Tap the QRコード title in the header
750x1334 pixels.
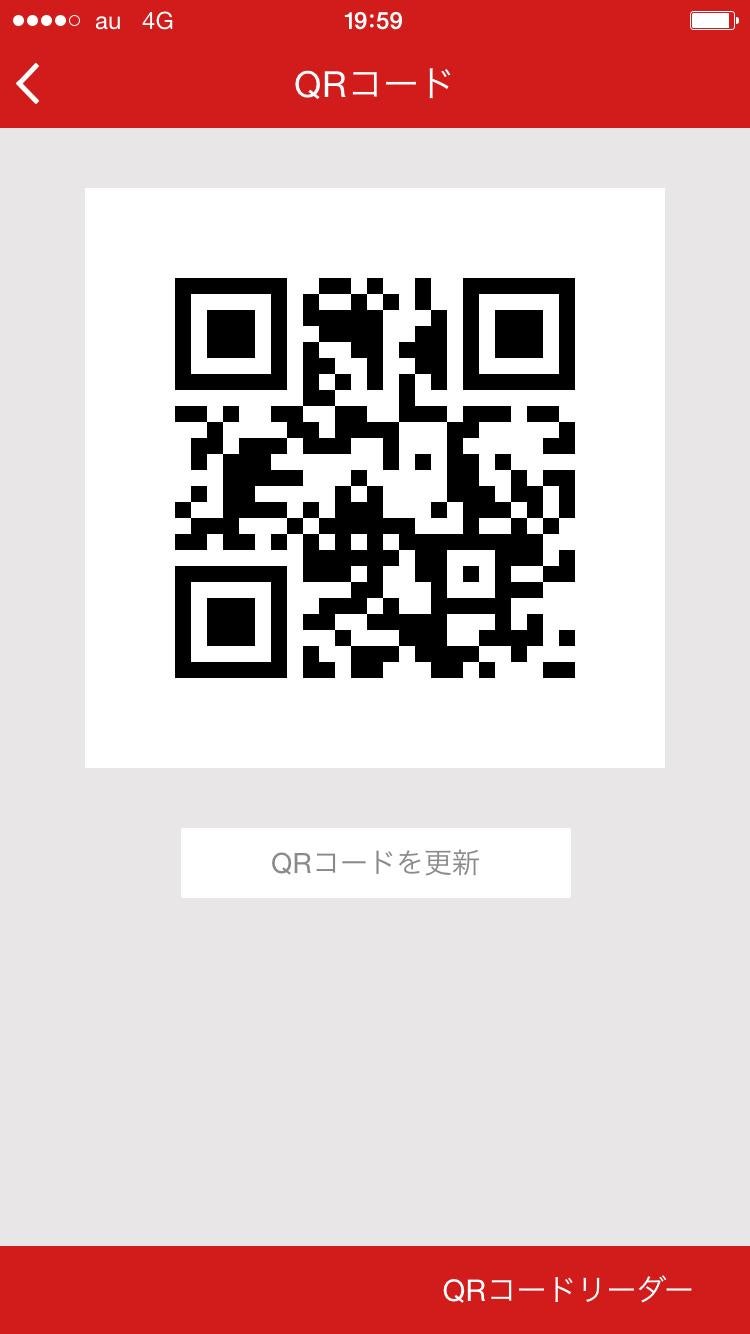pyautogui.click(x=375, y=84)
